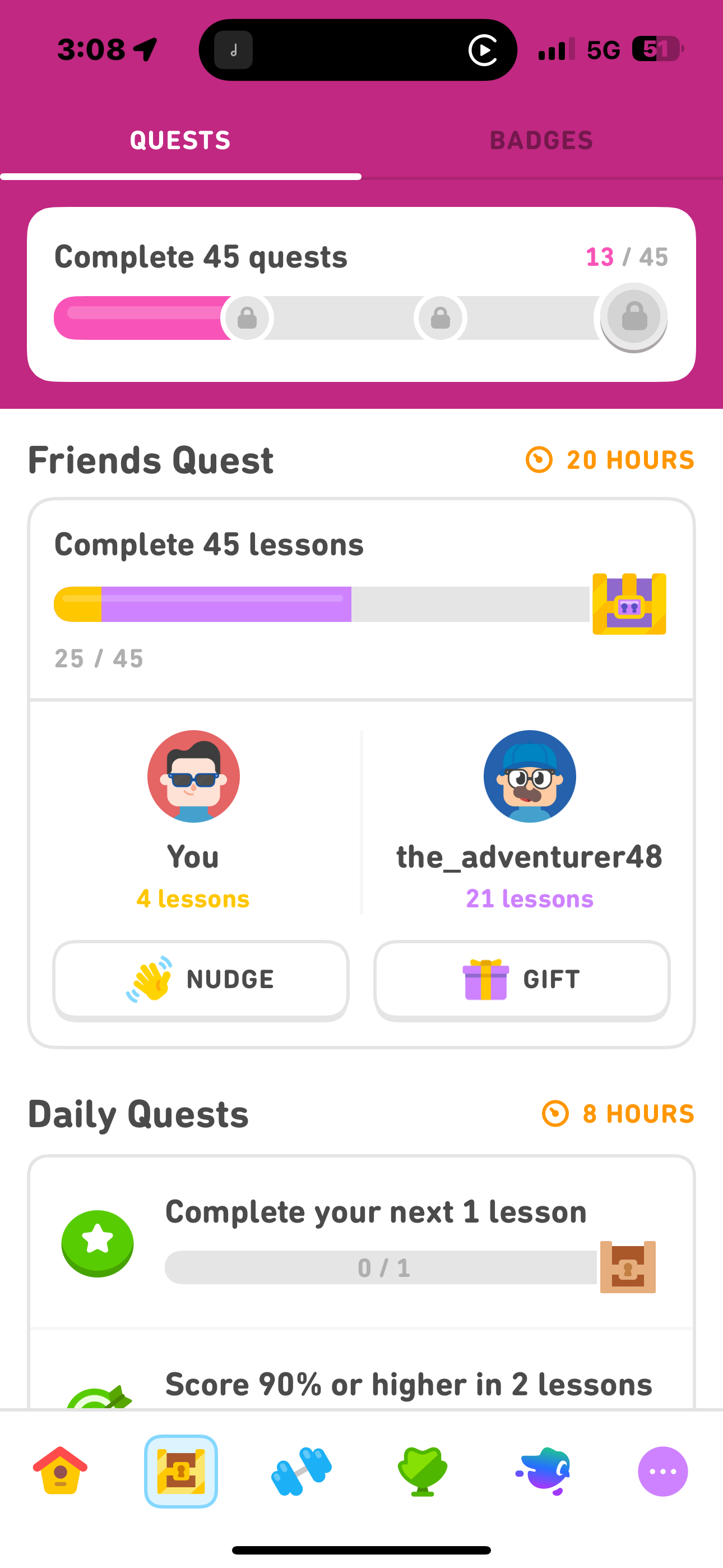Image resolution: width=723 pixels, height=1568 pixels.
Task: Tap the Friends Quest reward chest
Action: 629,604
